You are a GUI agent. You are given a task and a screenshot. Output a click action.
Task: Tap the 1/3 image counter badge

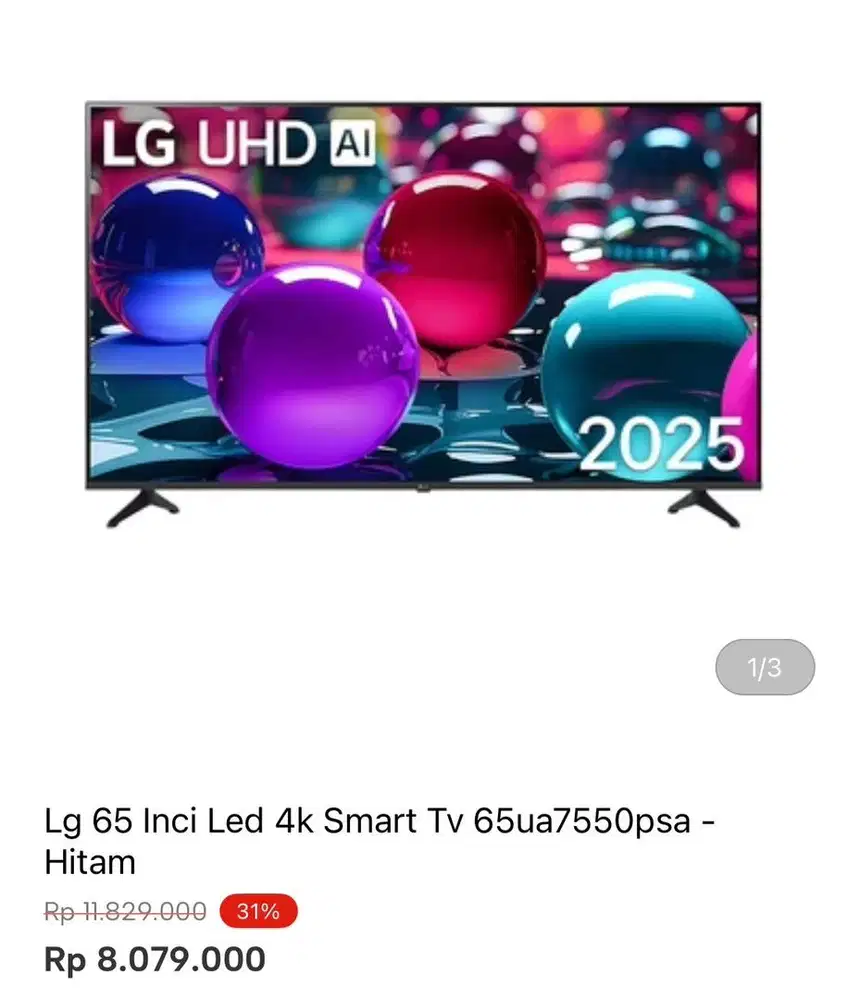click(764, 667)
